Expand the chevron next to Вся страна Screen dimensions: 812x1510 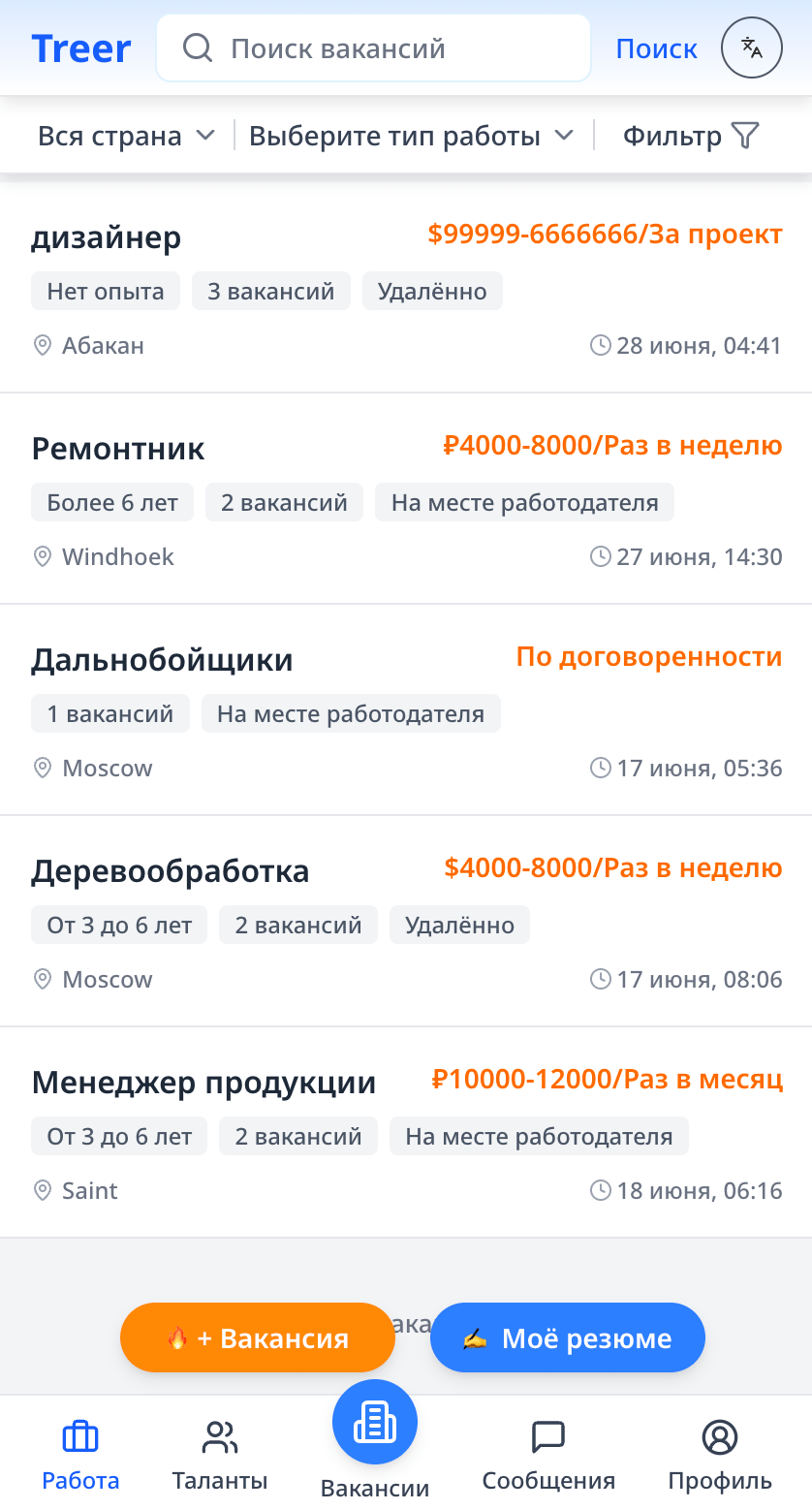coord(205,136)
